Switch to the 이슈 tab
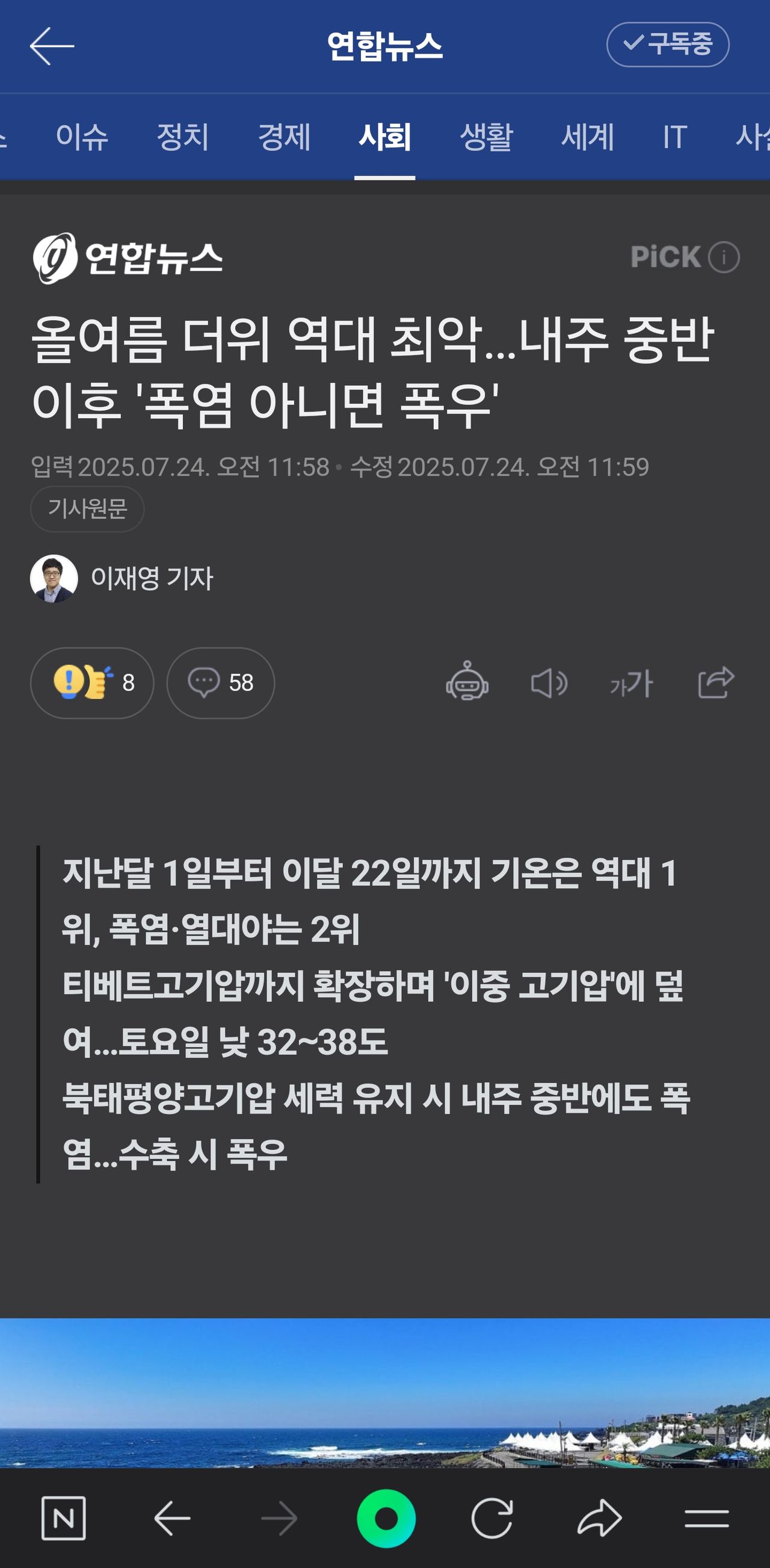The image size is (770, 1568). click(82, 137)
